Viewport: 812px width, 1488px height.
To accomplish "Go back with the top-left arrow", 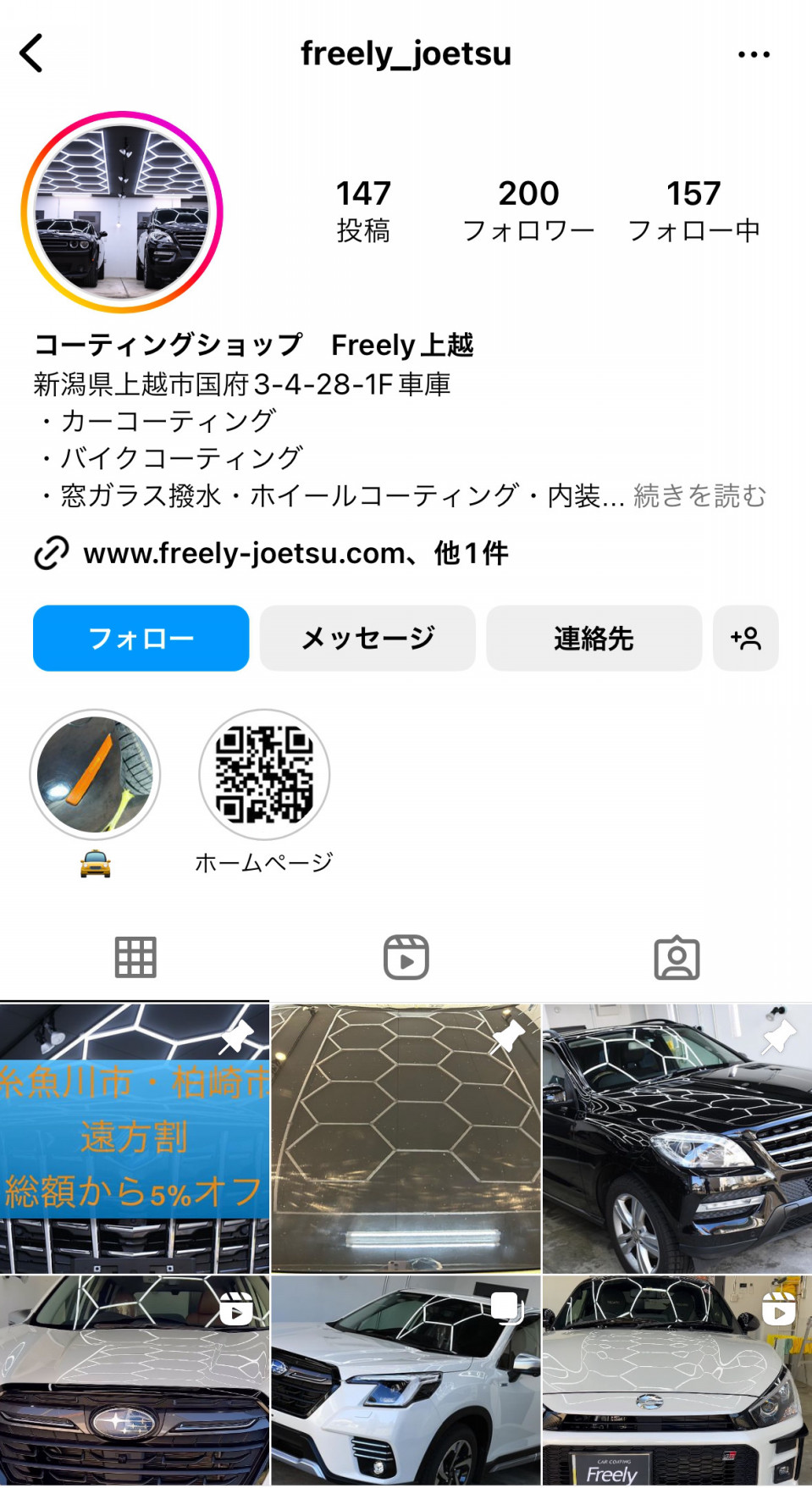I will point(31,53).
